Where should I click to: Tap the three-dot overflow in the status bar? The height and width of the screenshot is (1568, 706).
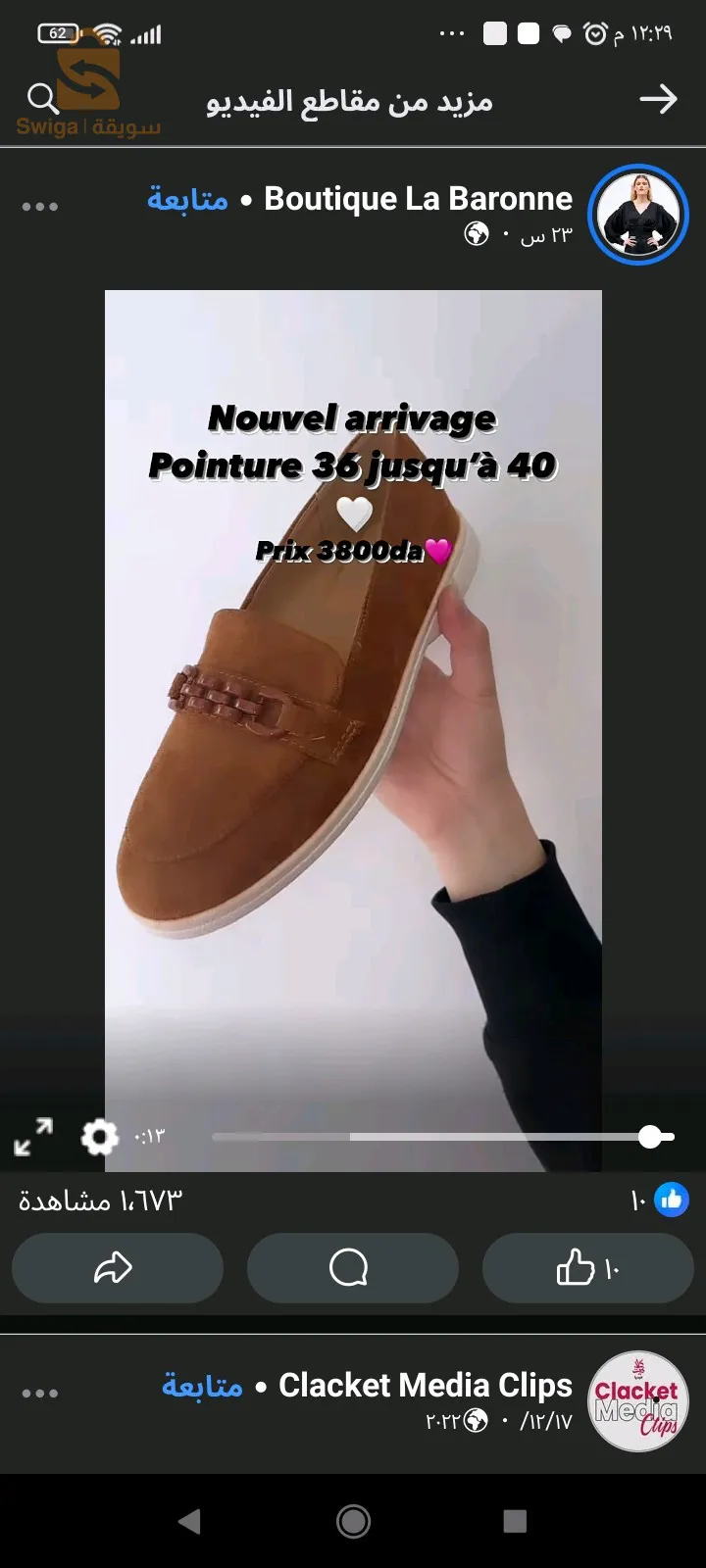click(450, 32)
